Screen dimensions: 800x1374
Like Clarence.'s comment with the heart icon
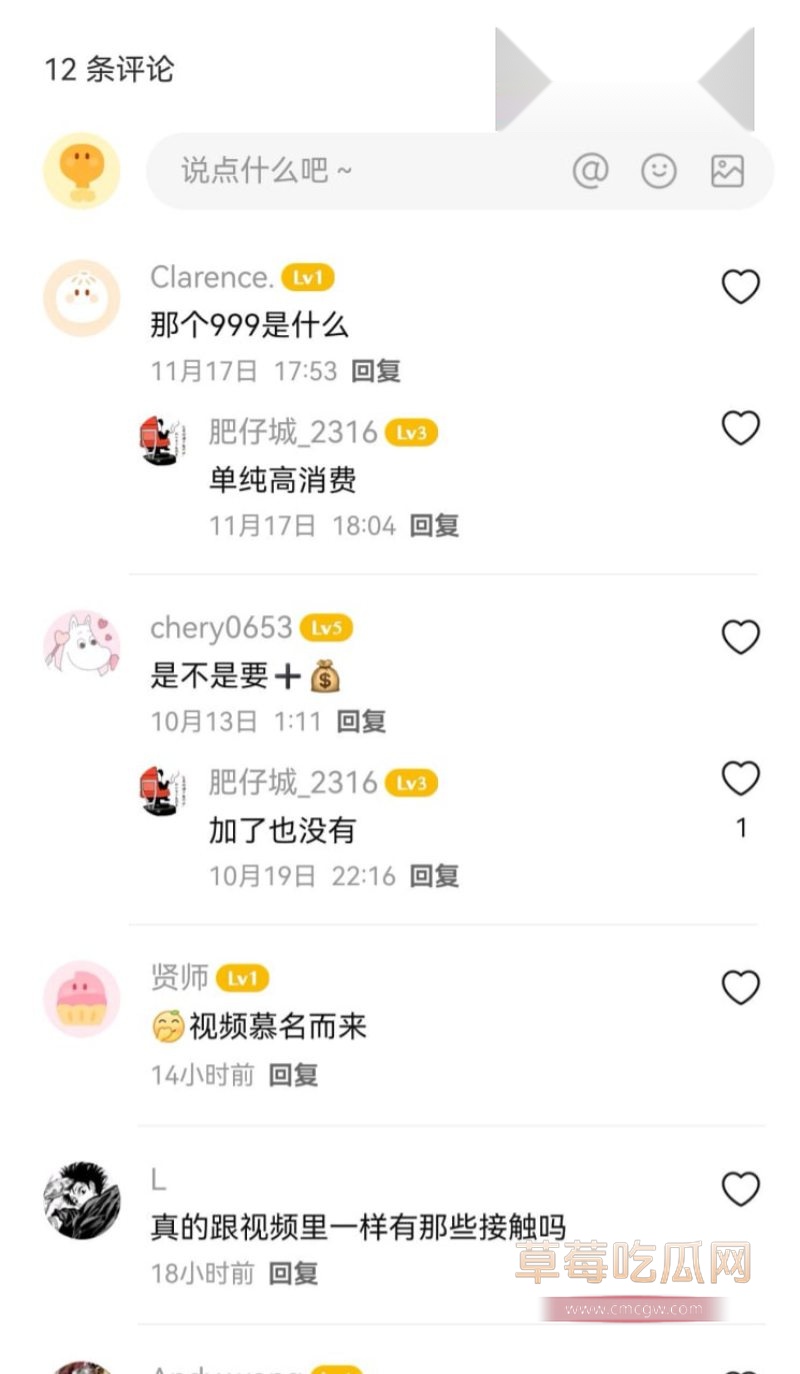(740, 287)
